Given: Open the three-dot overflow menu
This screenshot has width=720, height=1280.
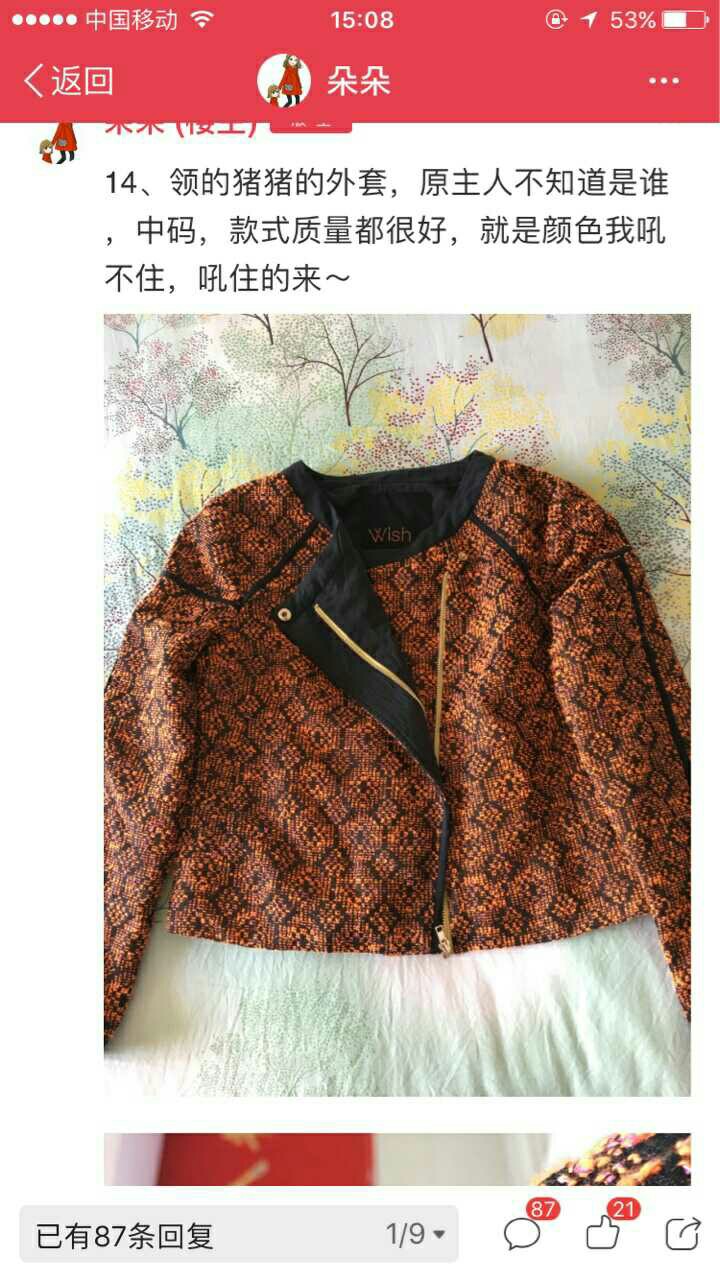Looking at the screenshot, I should 664,81.
